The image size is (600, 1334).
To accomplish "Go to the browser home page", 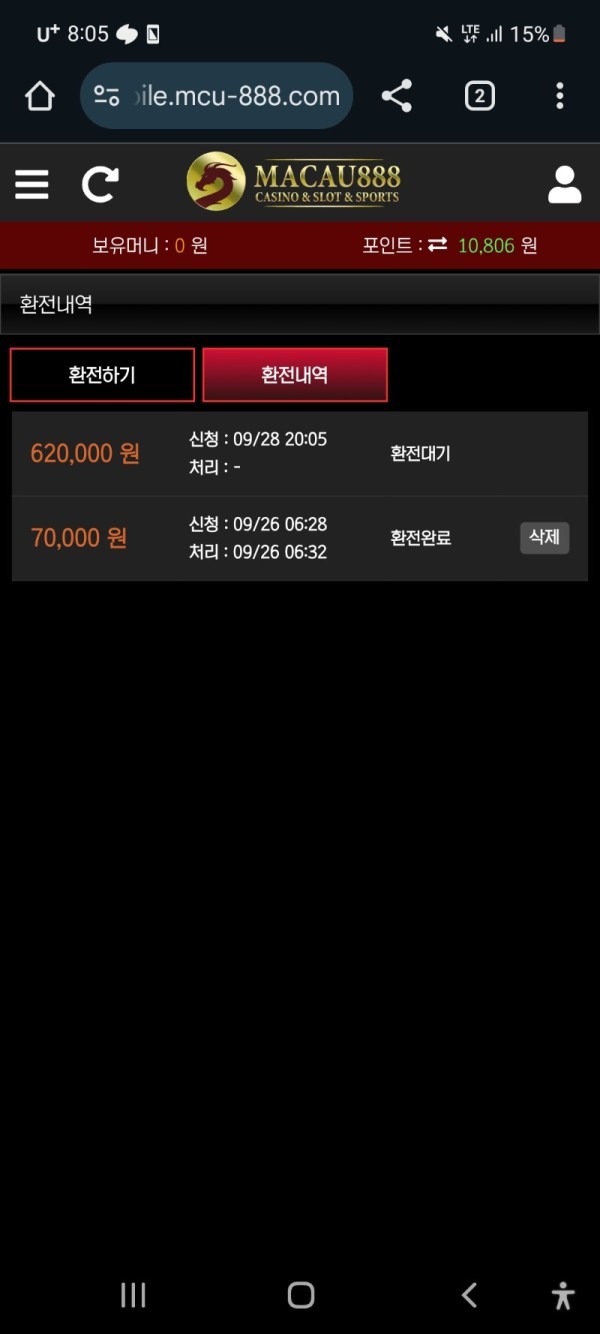I will pos(39,96).
